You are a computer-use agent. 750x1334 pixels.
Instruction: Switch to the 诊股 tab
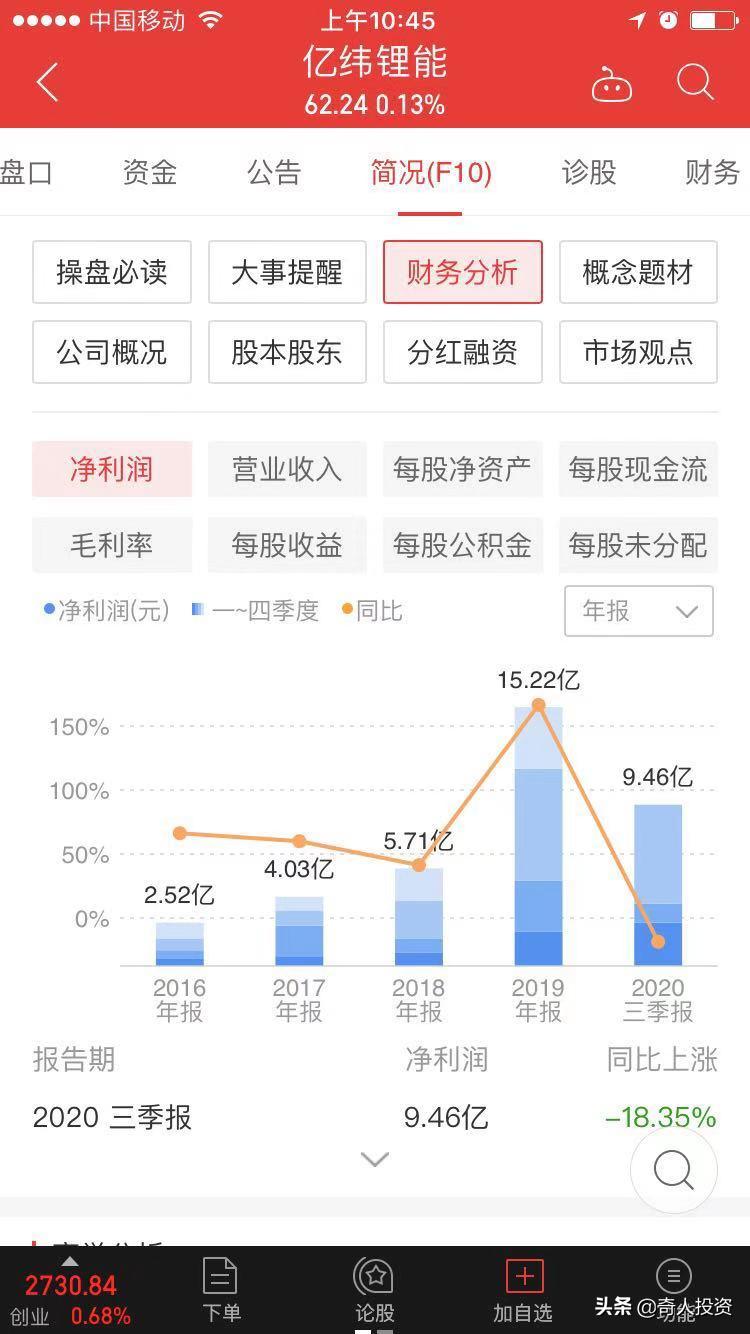(x=588, y=173)
